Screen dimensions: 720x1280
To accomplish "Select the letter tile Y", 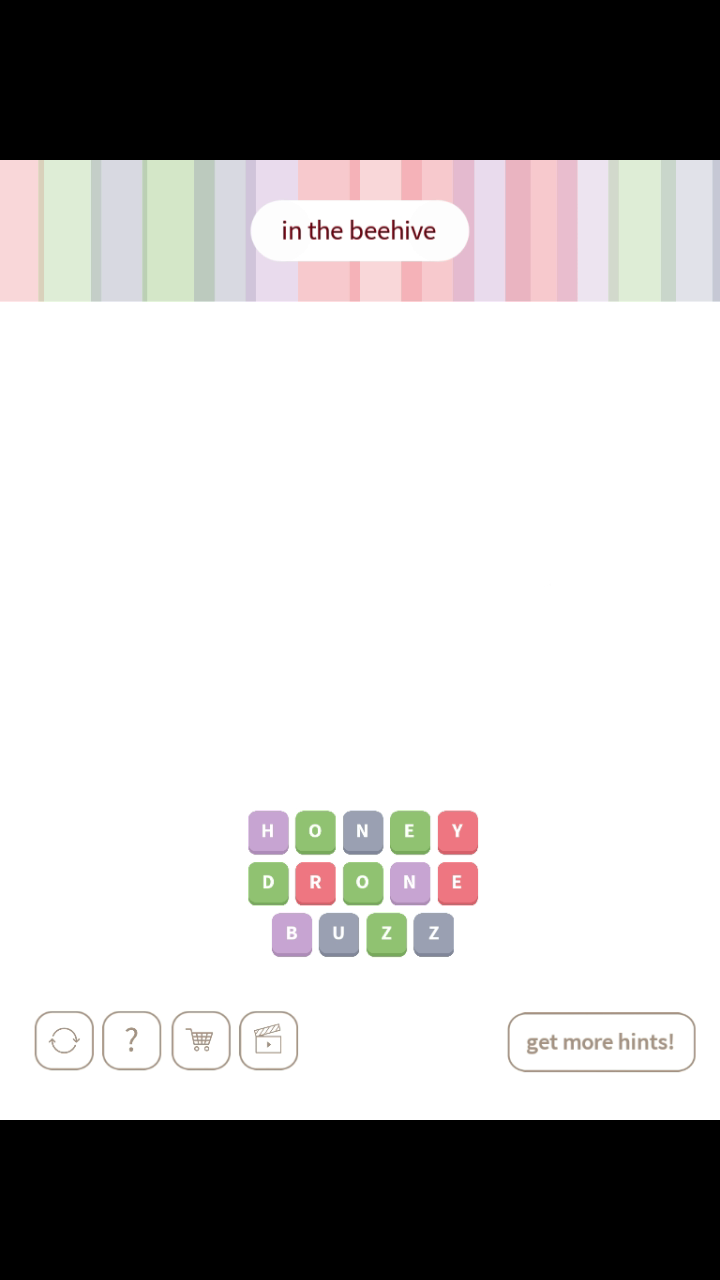I will (457, 831).
